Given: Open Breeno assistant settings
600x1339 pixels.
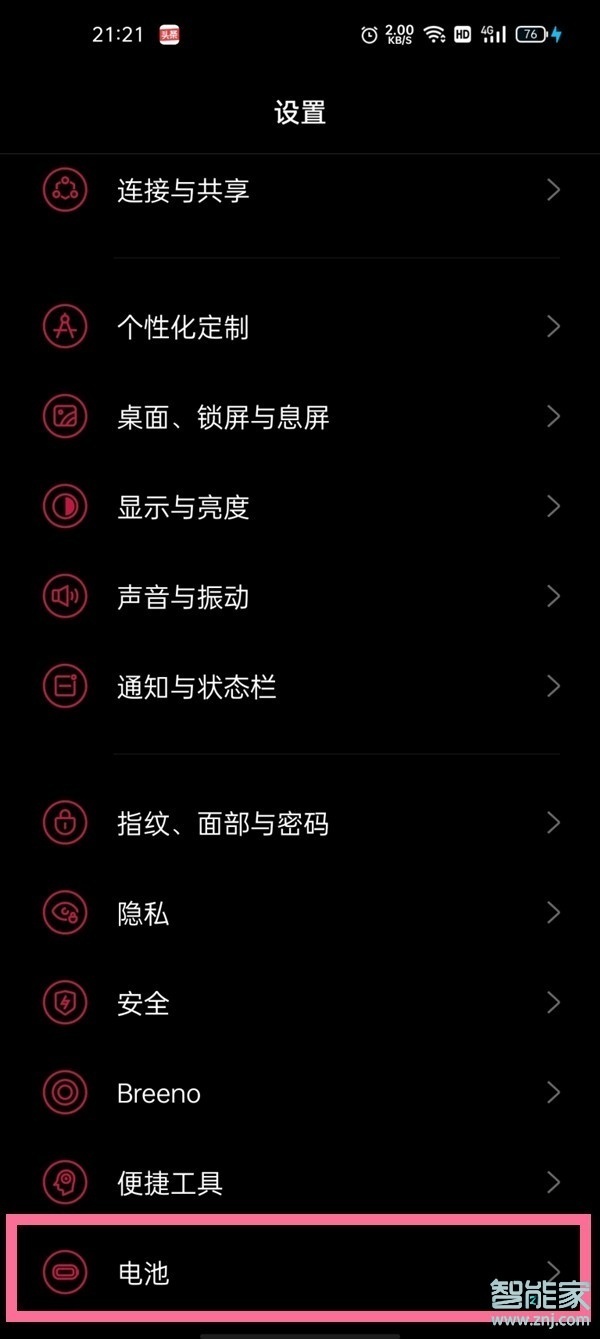Looking at the screenshot, I should point(159,1093).
